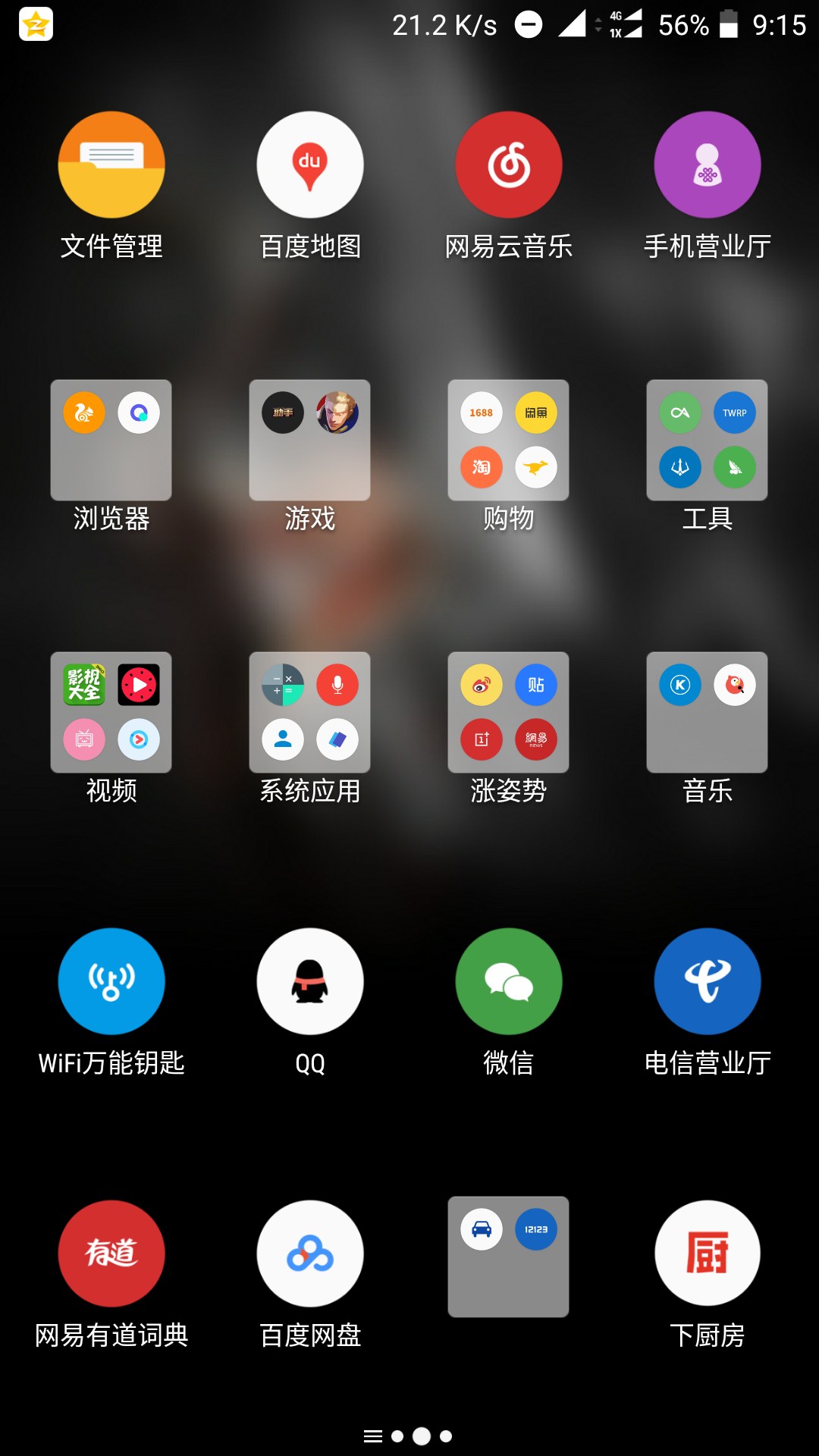Open the 系统应用 folder

coord(310,712)
